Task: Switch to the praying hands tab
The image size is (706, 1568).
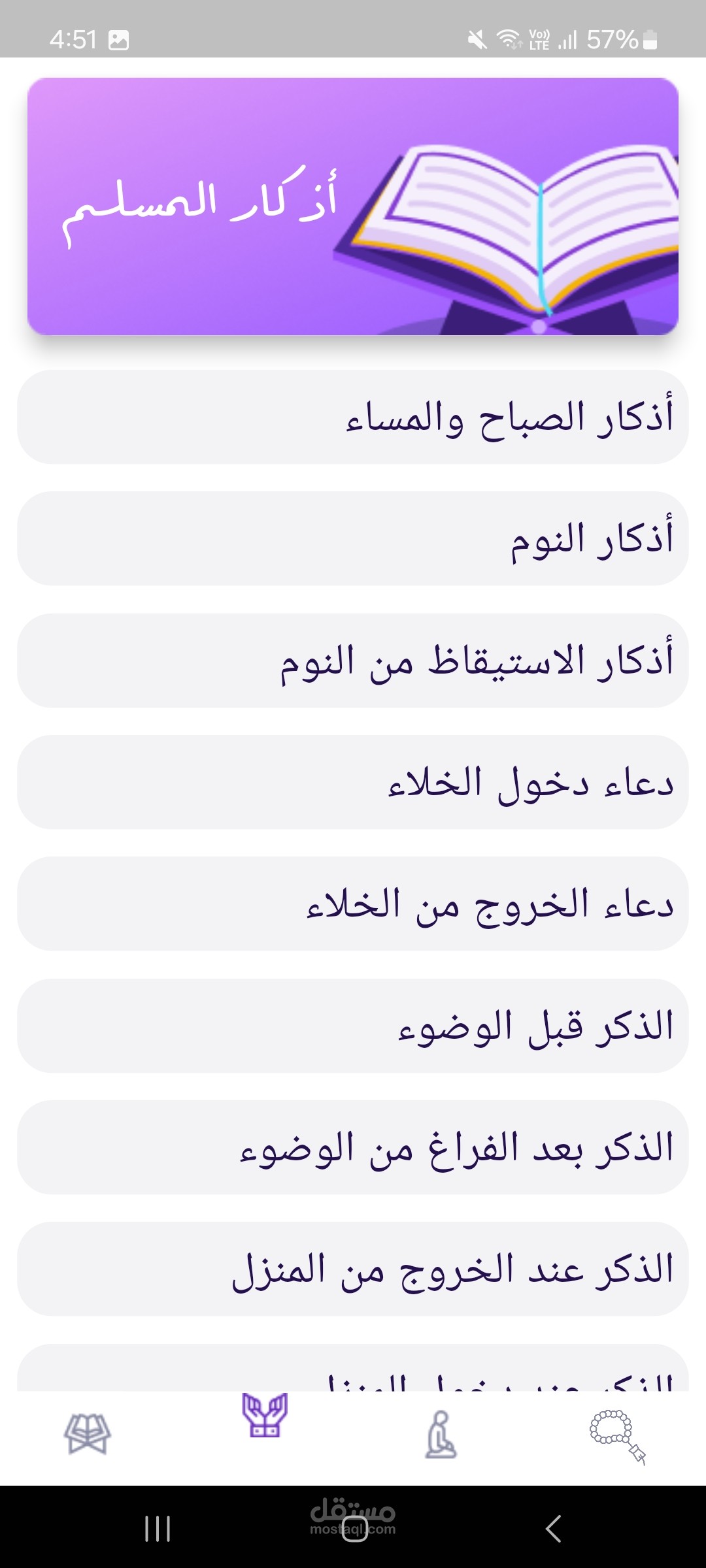Action: click(265, 1415)
